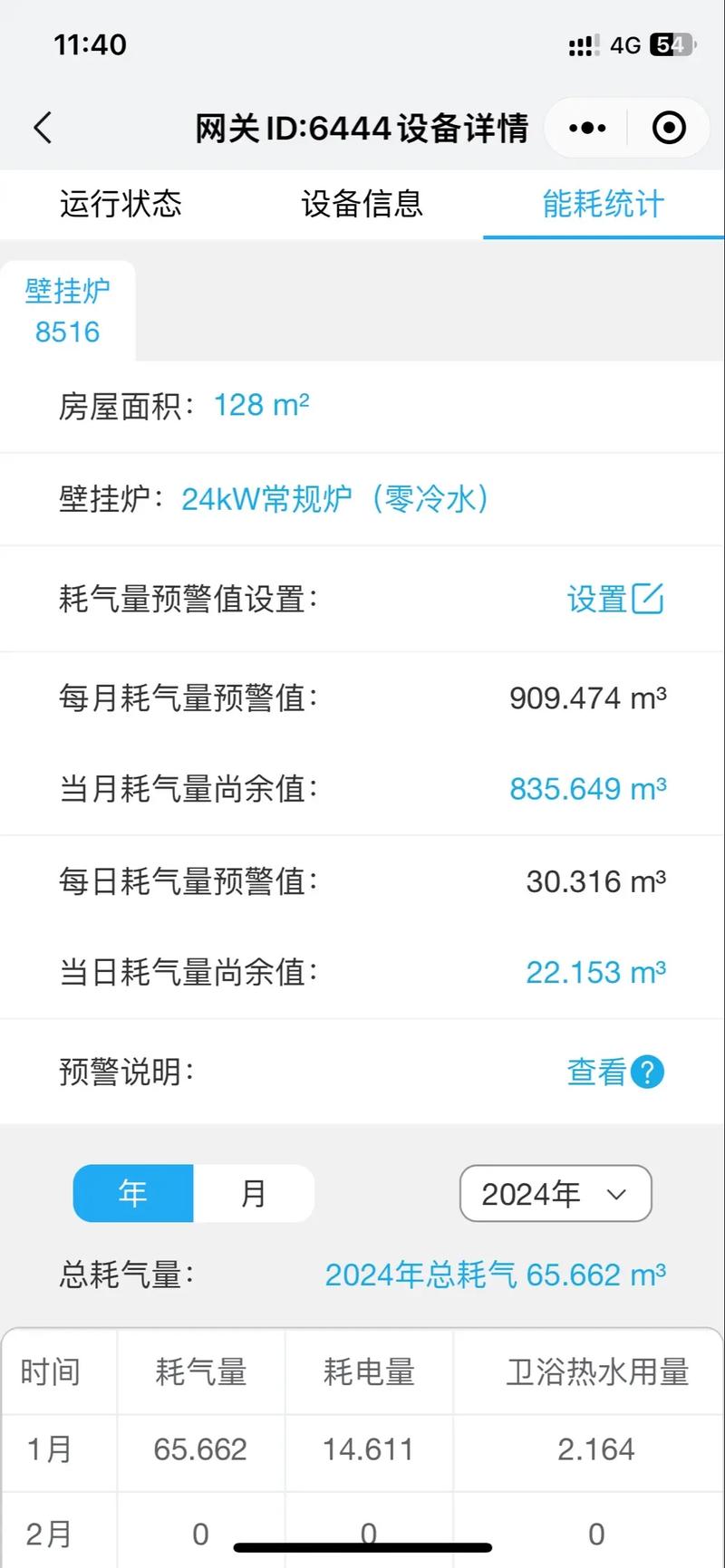Tap the question mark icon beside 查看
This screenshot has width=725, height=1568.
[x=646, y=1072]
